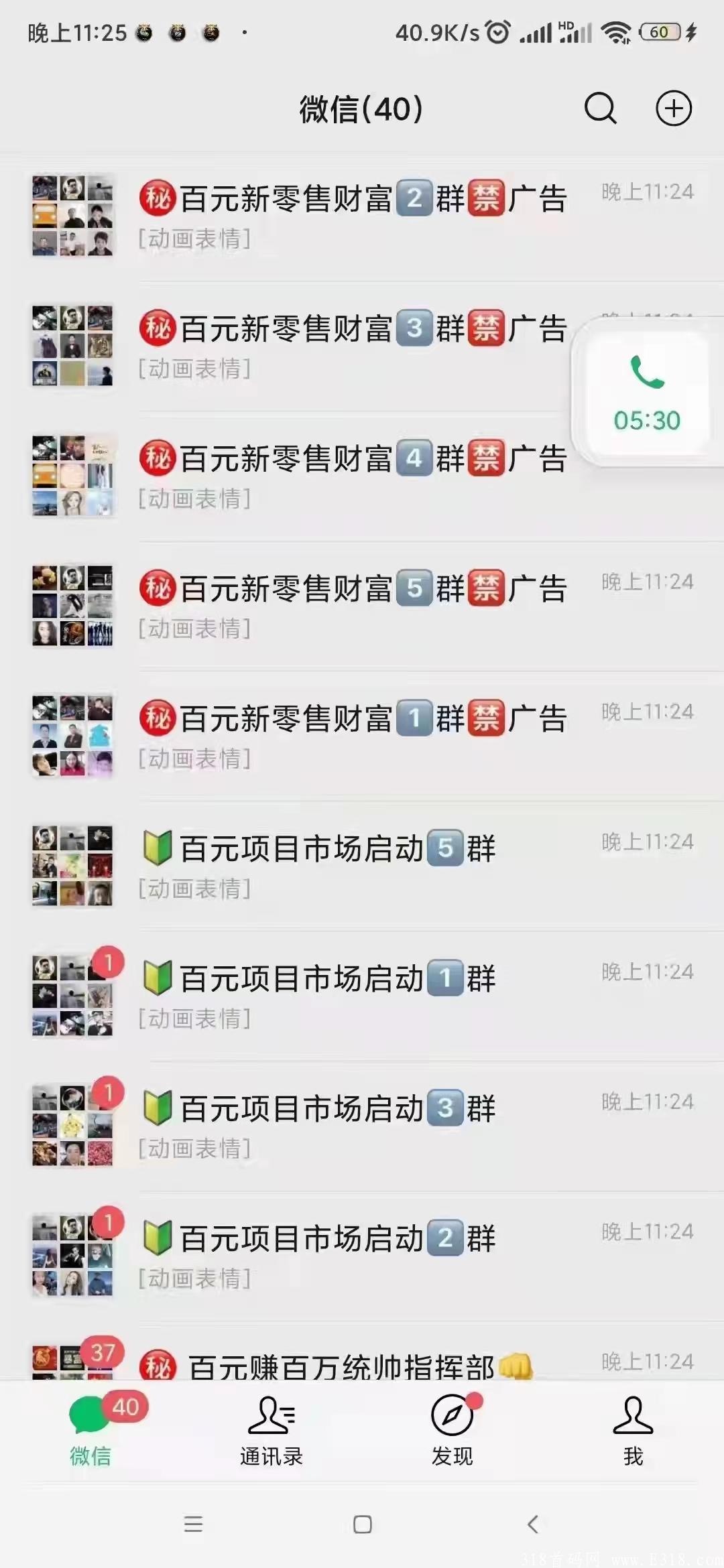Open 百元新零售财富3群禁广告 chat
The height and width of the screenshot is (1568, 724).
[x=362, y=342]
